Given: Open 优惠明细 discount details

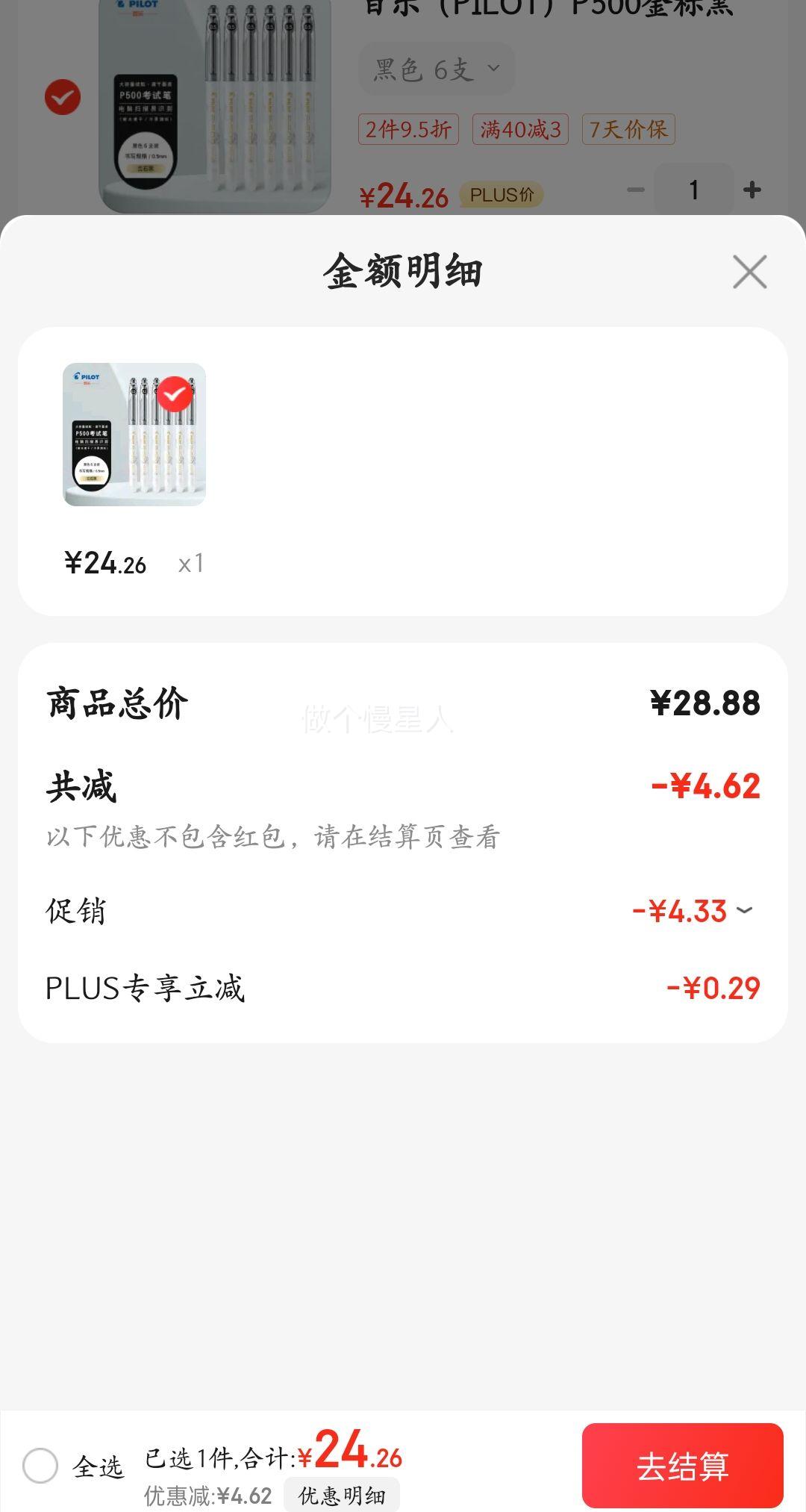Looking at the screenshot, I should [342, 1496].
